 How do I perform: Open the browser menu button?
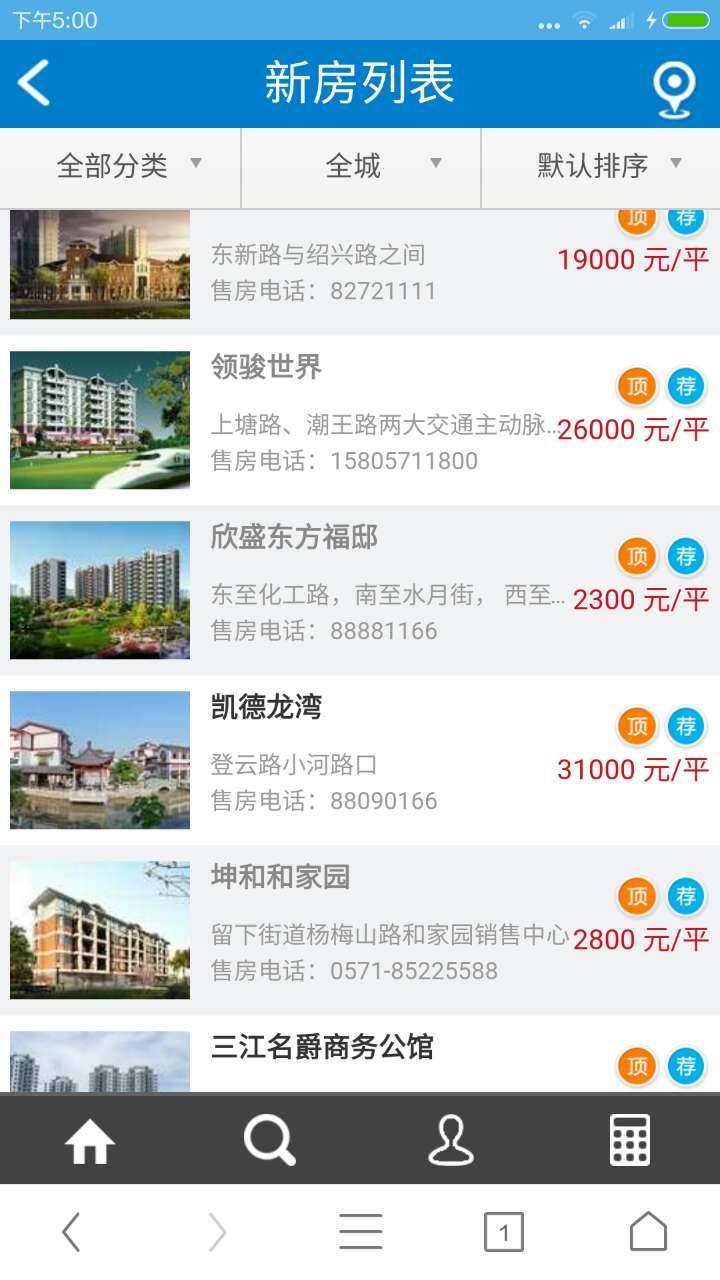pyautogui.click(x=360, y=1232)
